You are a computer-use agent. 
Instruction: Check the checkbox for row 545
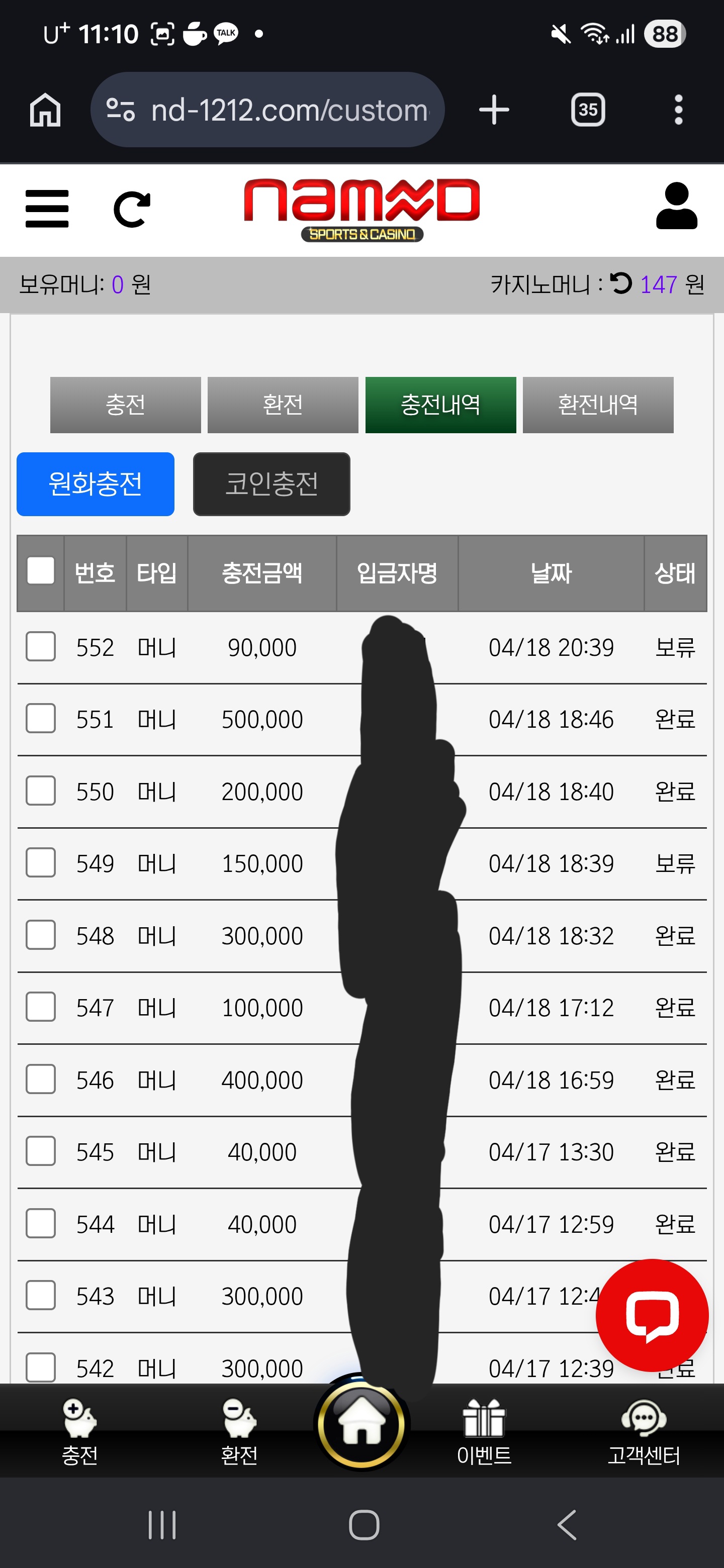(40, 1152)
